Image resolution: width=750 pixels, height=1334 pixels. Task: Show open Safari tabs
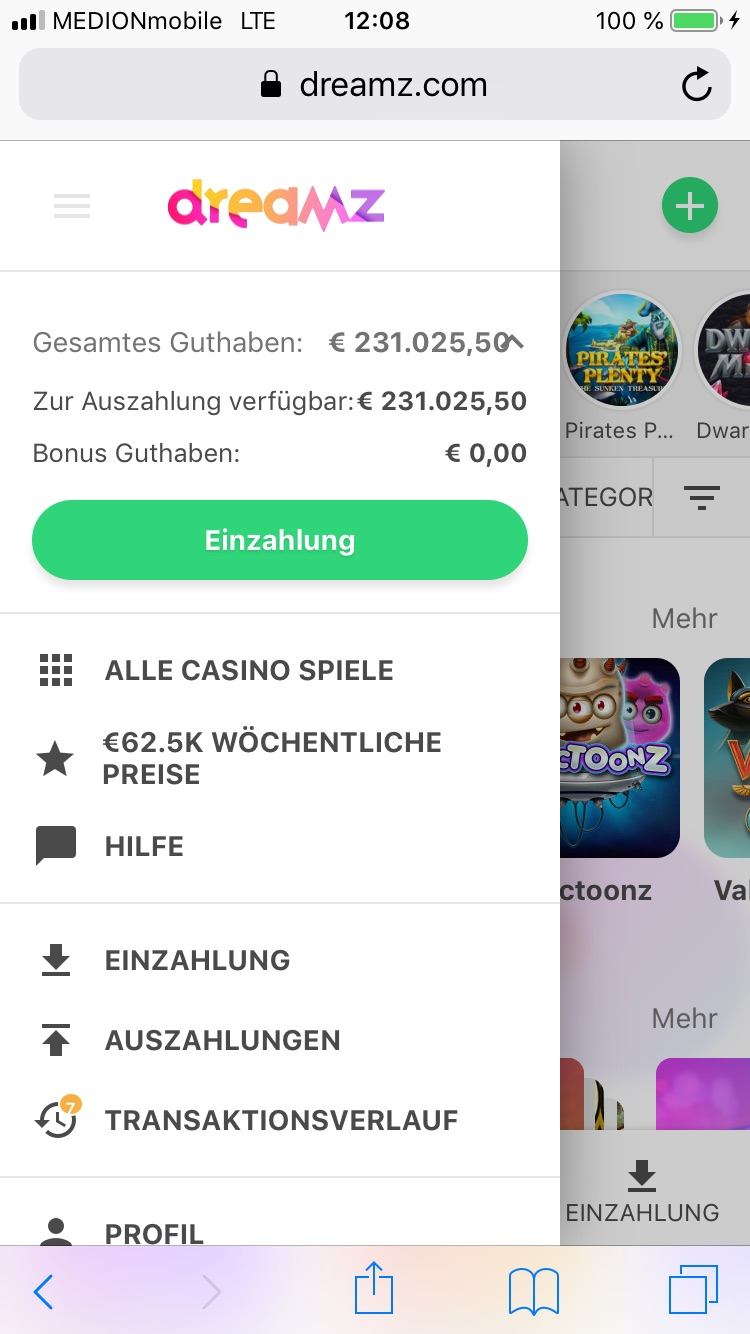[692, 1290]
